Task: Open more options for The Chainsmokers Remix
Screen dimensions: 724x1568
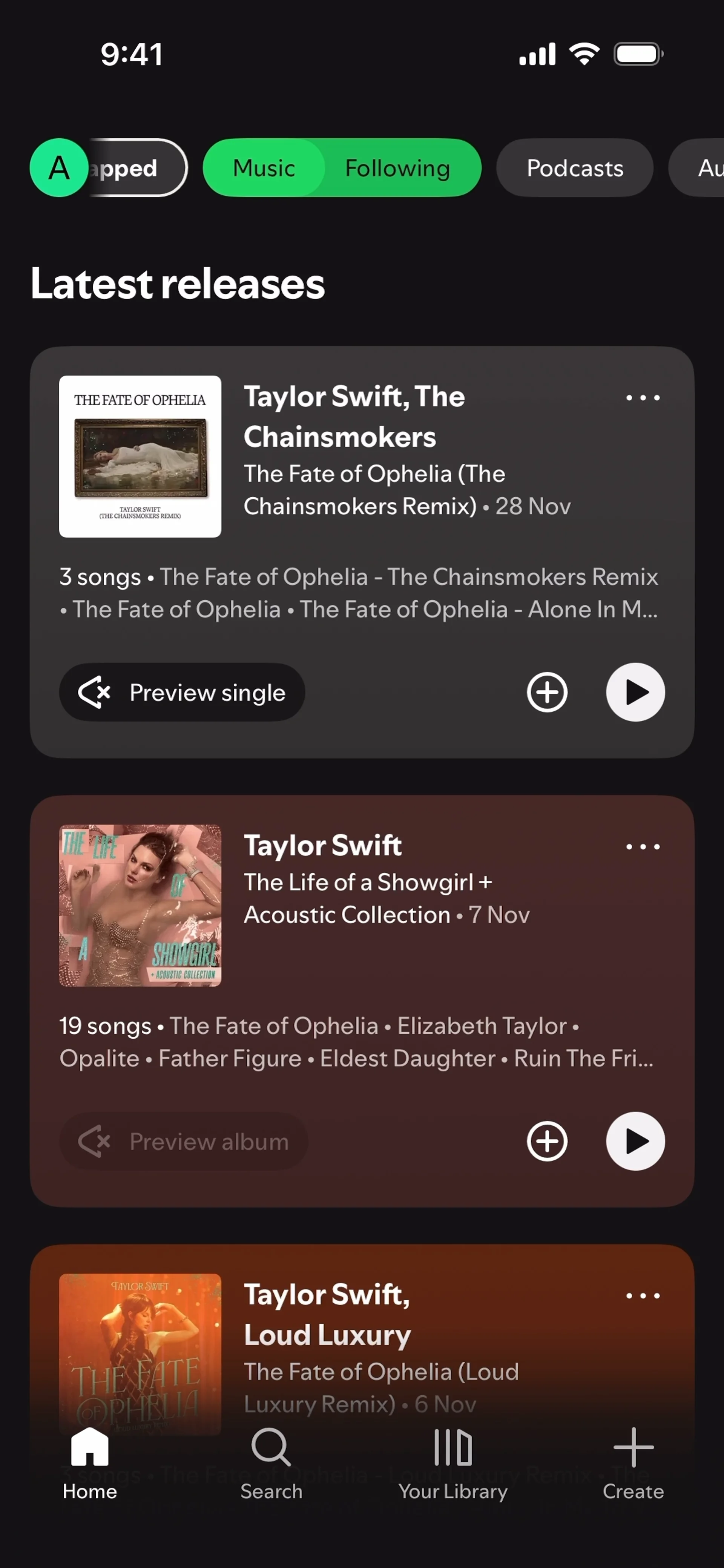Action: click(x=643, y=397)
